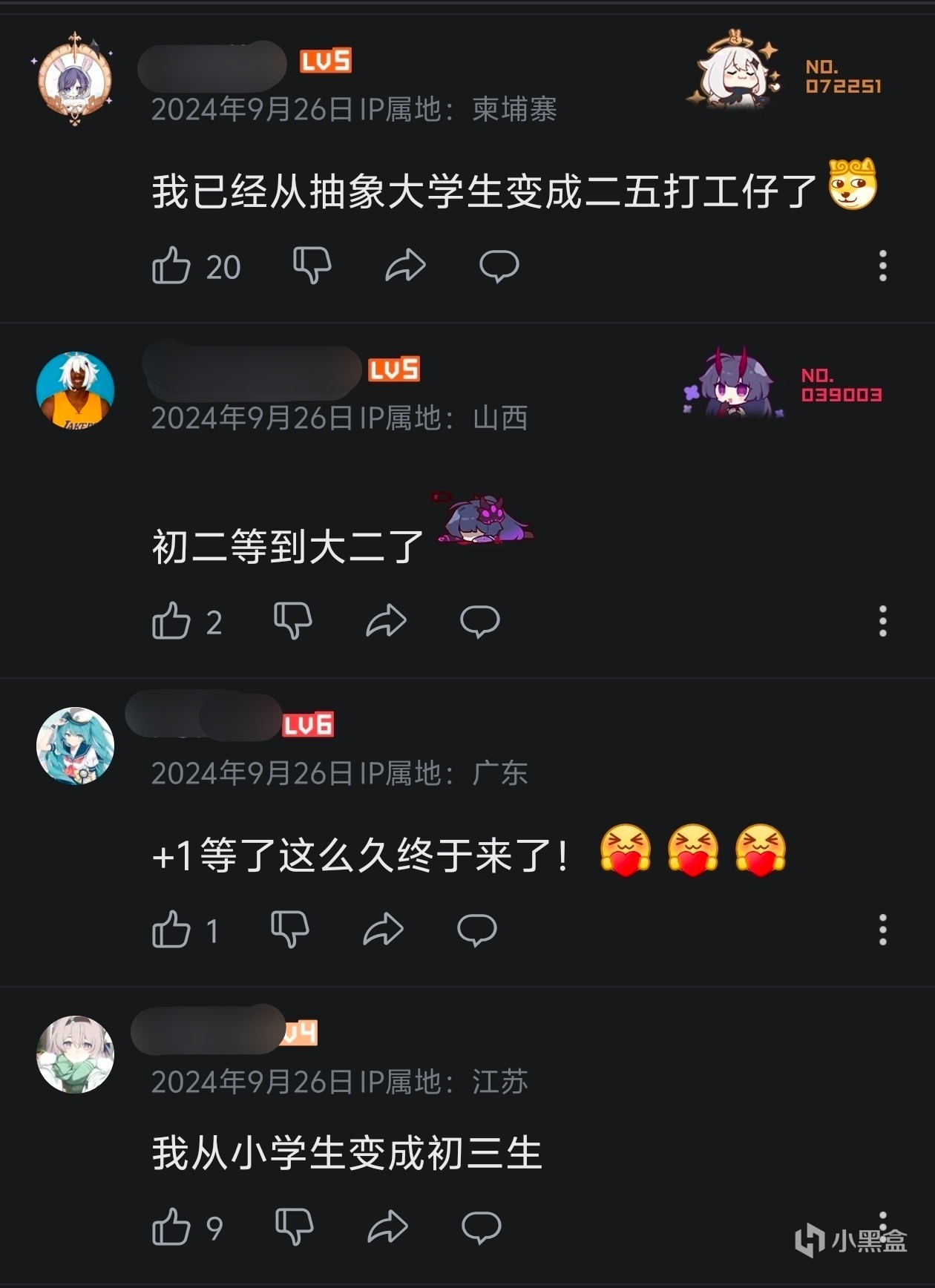Screen dimensions: 935x1288
Task: Share the 抽象大学生 comment
Action: coord(405,266)
